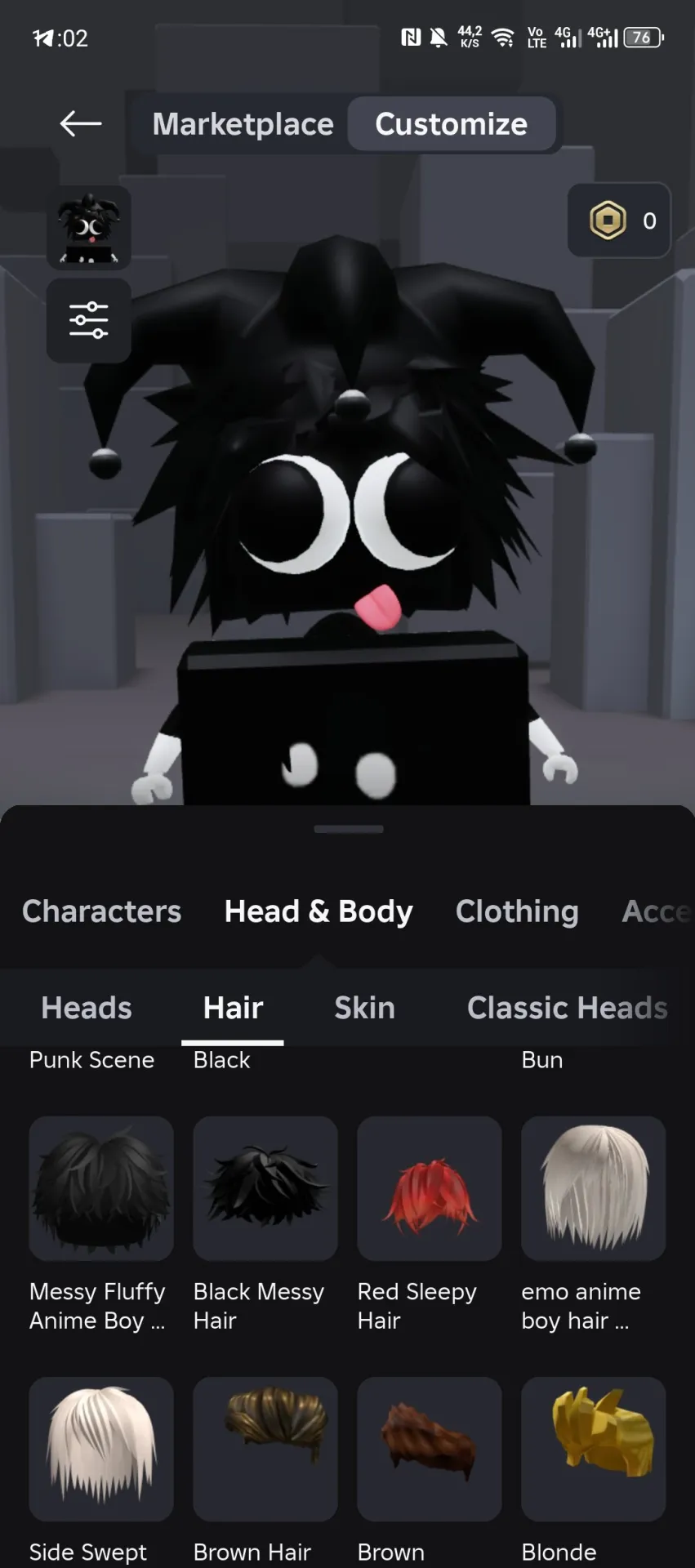The height and width of the screenshot is (1568, 695).
Task: Open the avatar settings sliders icon
Action: 89,320
